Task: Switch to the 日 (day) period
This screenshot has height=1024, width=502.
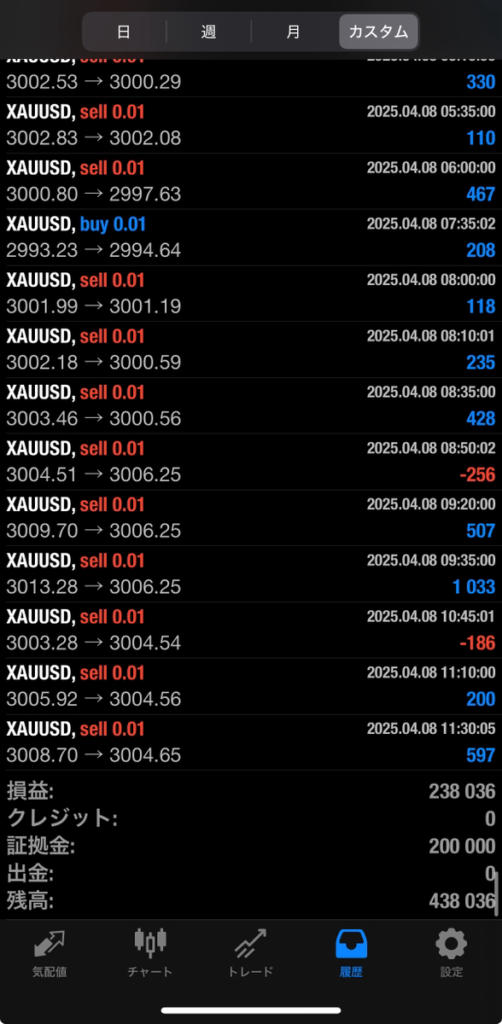Action: point(124,31)
